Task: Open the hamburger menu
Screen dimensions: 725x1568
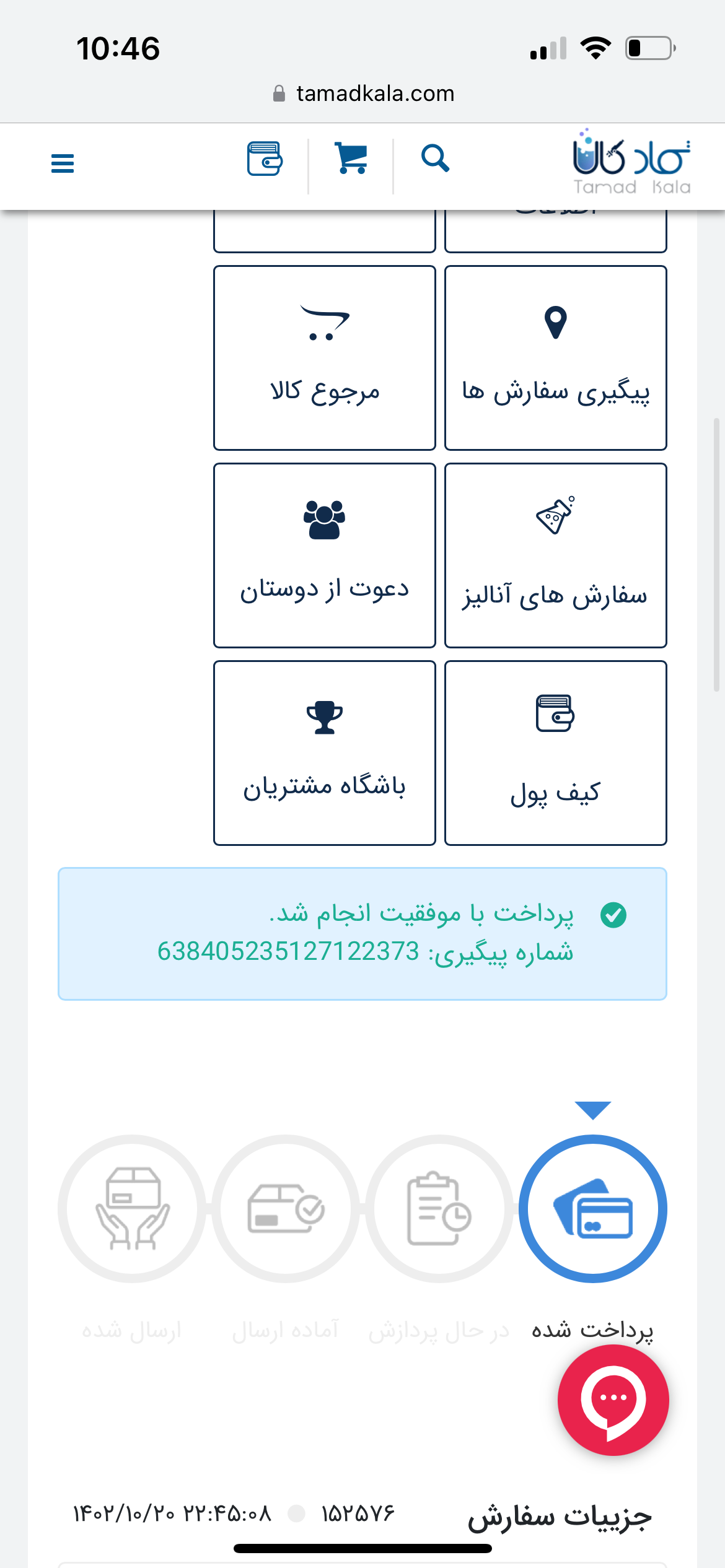Action: point(63,163)
